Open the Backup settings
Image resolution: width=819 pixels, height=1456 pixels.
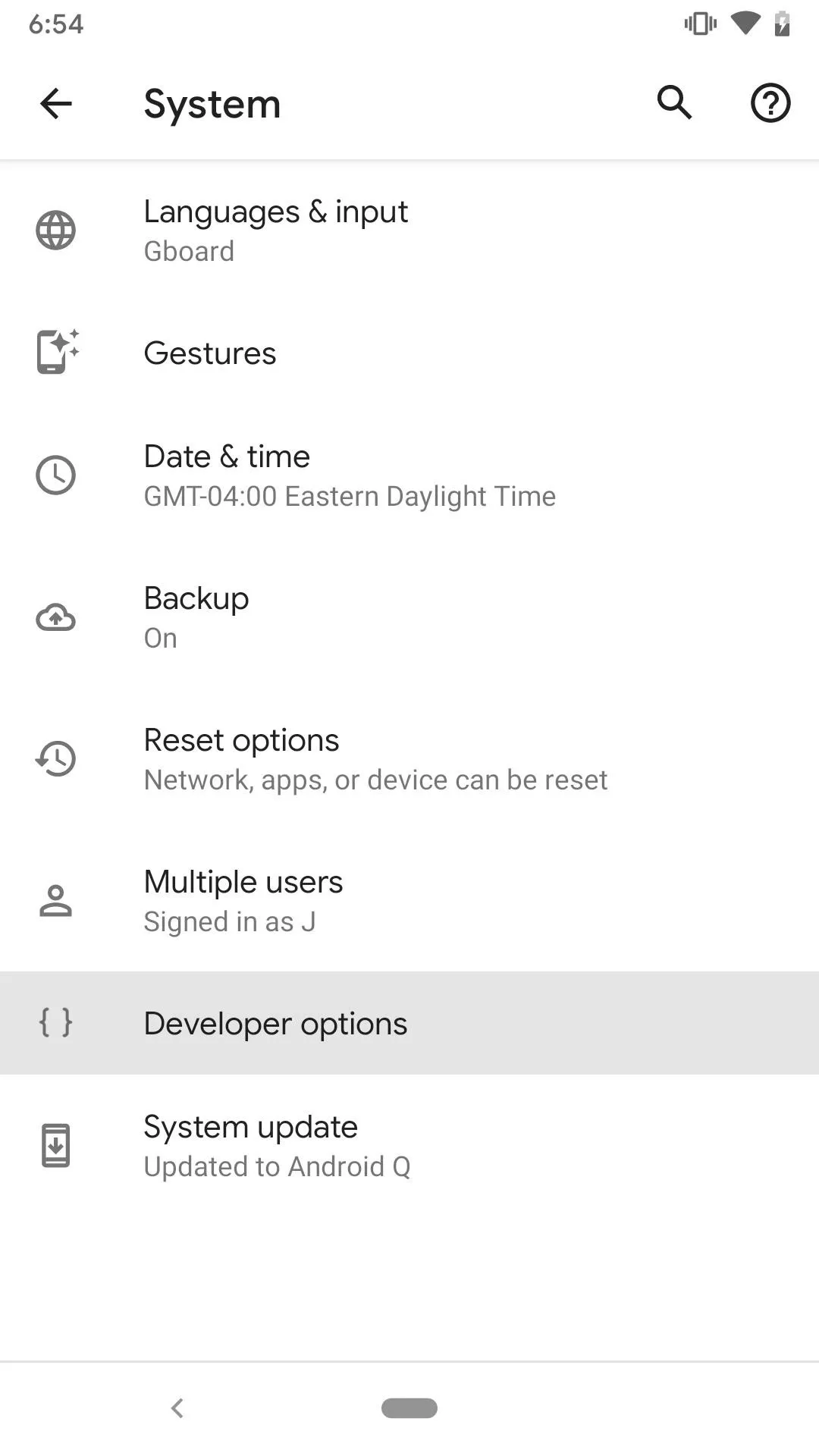[x=409, y=617]
